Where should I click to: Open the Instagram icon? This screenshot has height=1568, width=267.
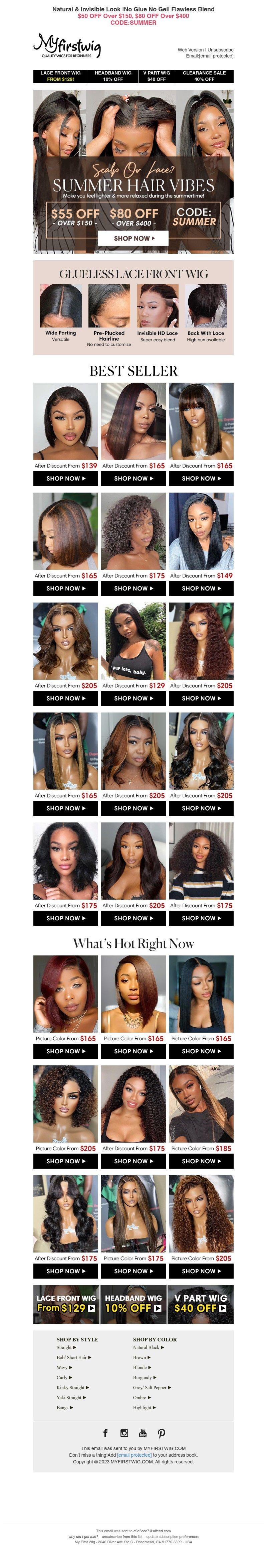(x=124, y=1433)
